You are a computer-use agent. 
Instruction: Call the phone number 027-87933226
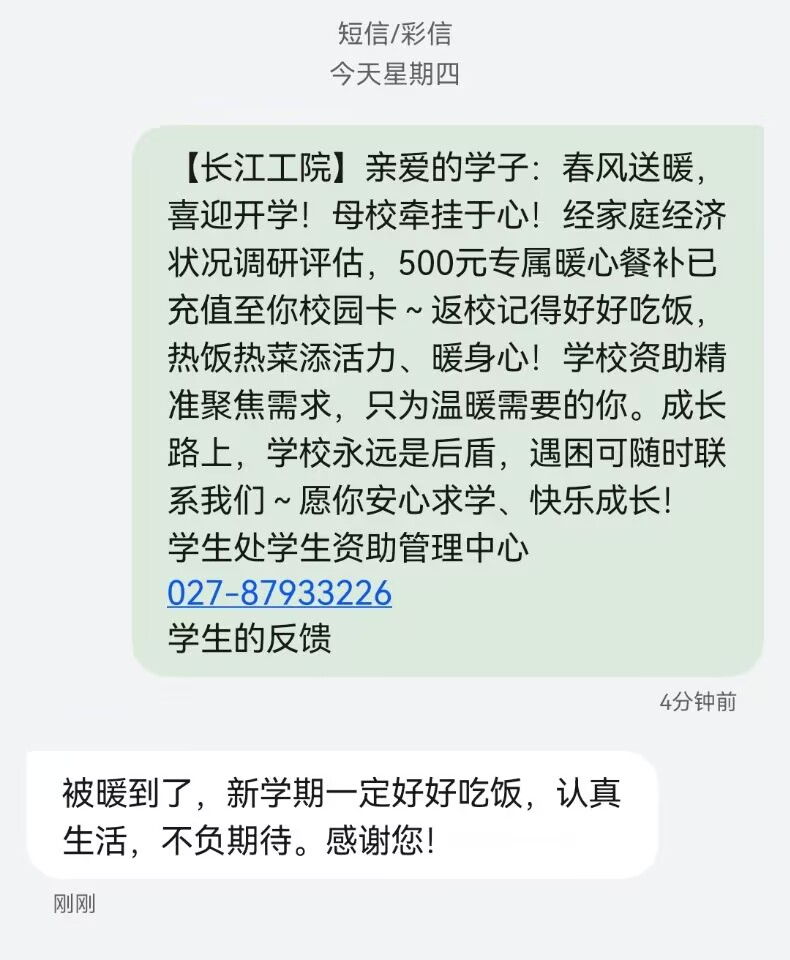(x=279, y=594)
